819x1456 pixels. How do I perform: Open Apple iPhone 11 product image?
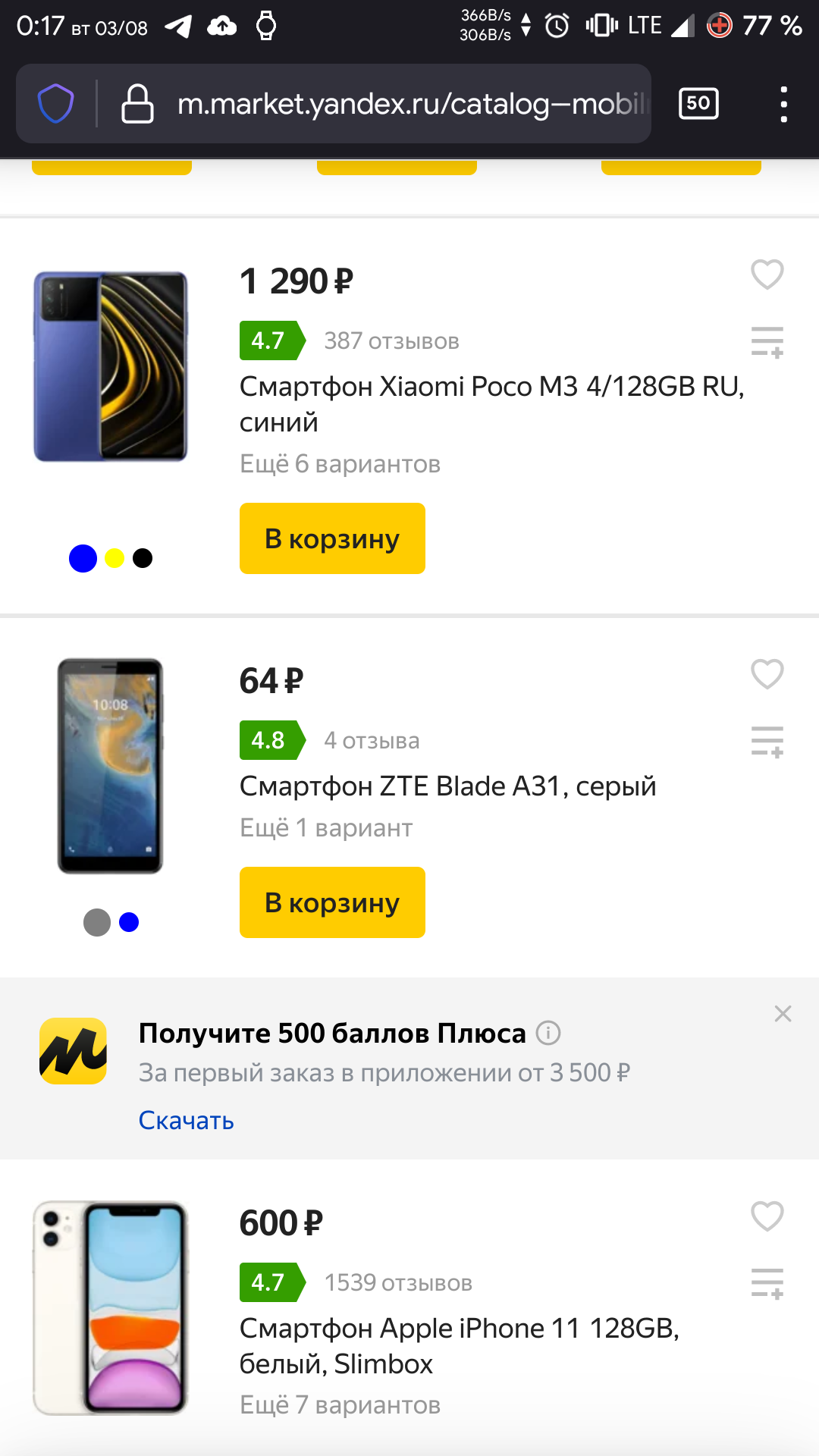click(x=111, y=1307)
